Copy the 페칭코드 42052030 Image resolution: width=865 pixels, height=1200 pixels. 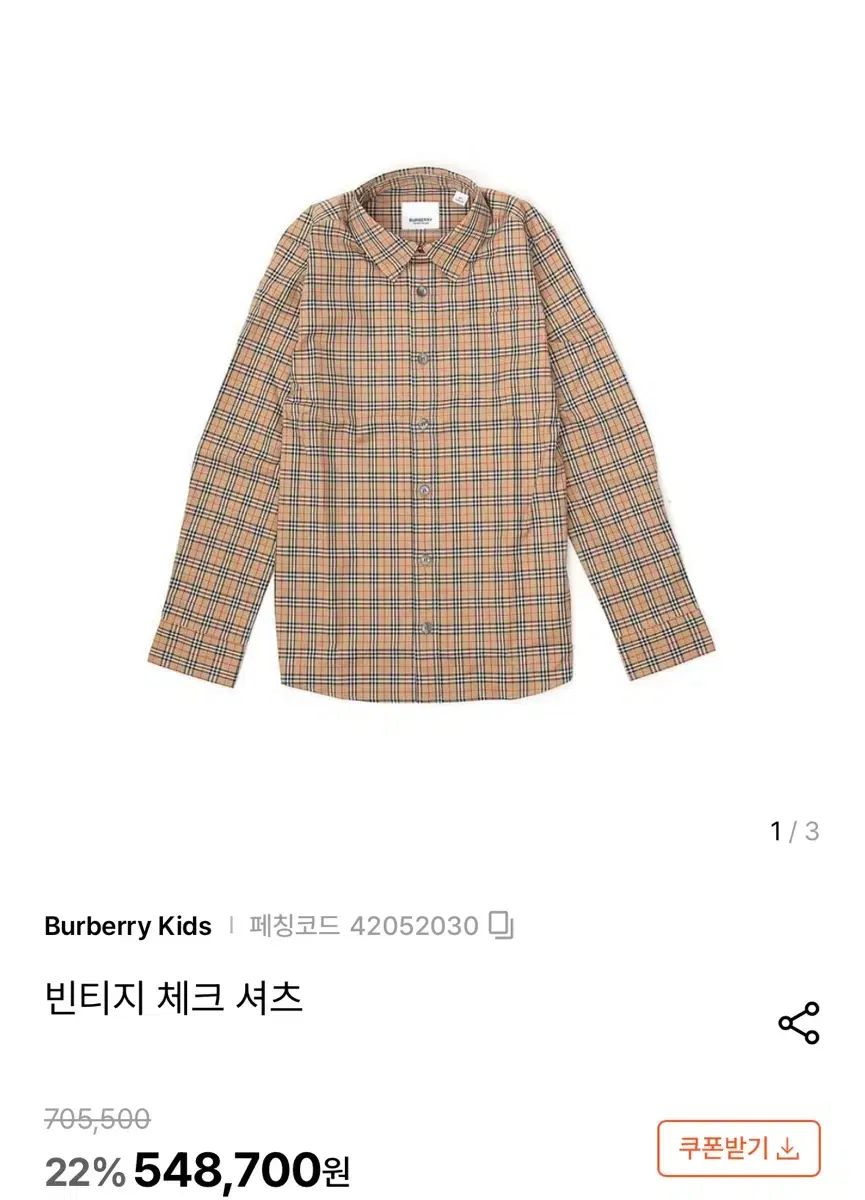click(501, 926)
